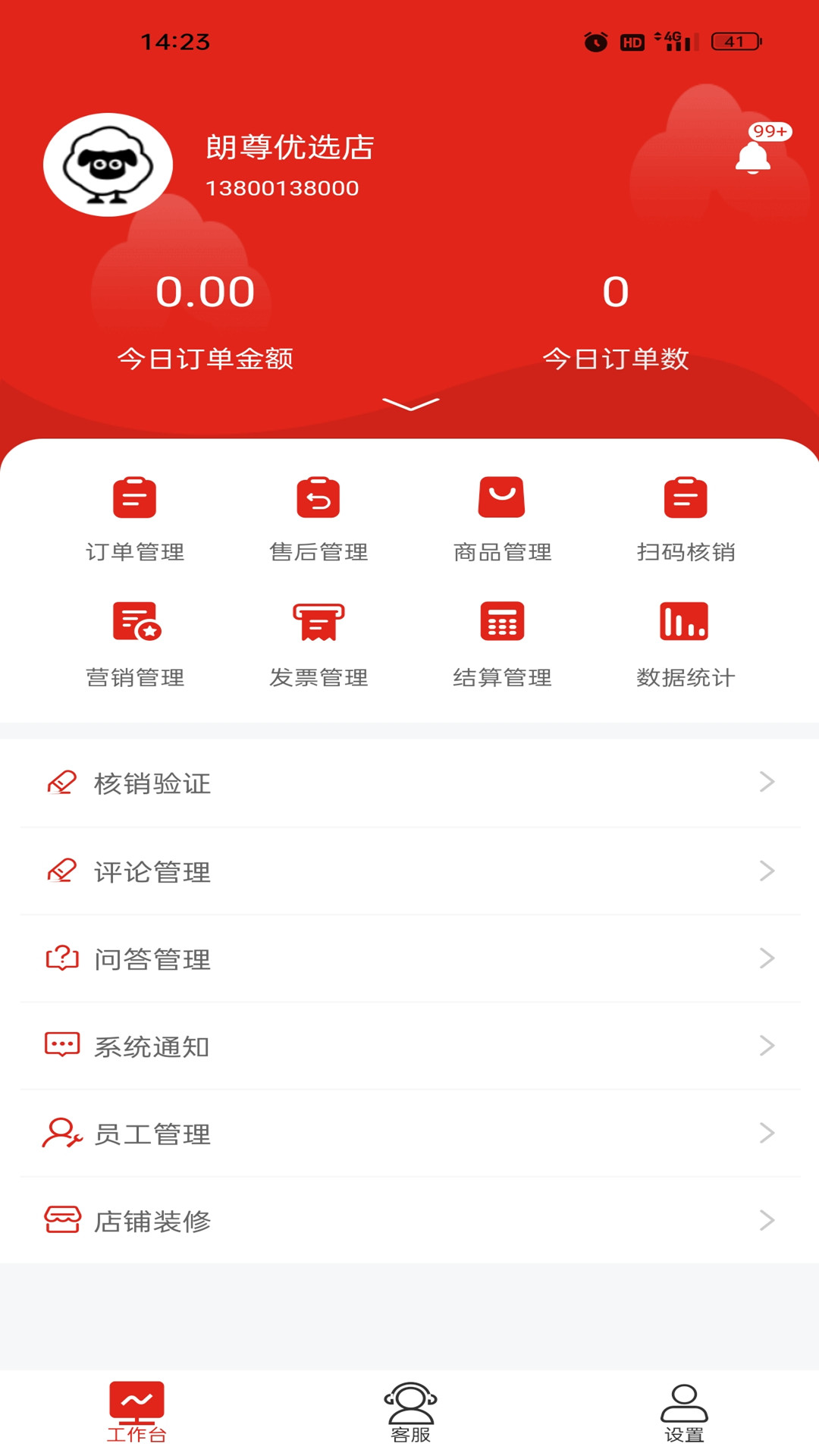This screenshot has width=819, height=1456.
Task: Open the 核销验证 row
Action: (x=409, y=783)
